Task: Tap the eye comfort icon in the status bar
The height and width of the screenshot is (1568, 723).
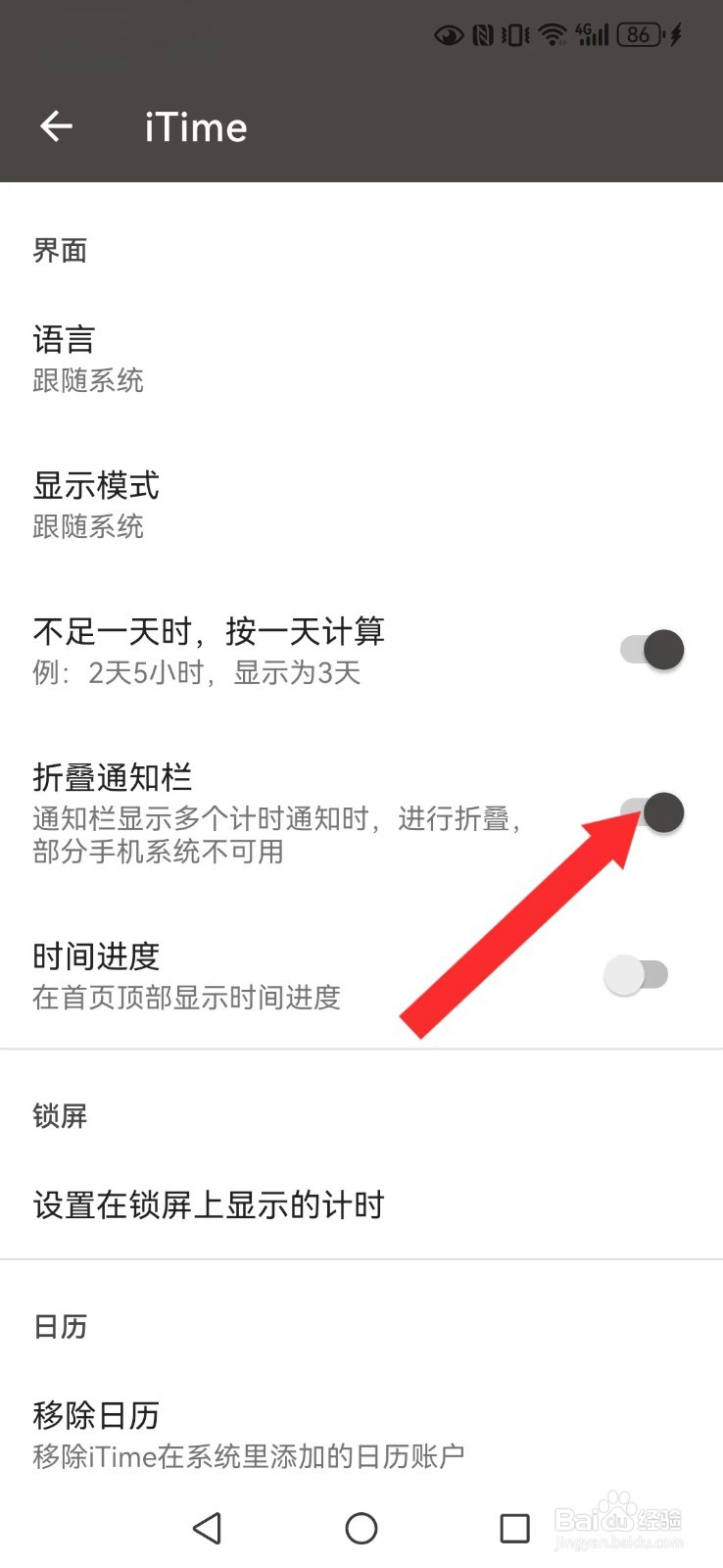Action: pyautogui.click(x=449, y=34)
